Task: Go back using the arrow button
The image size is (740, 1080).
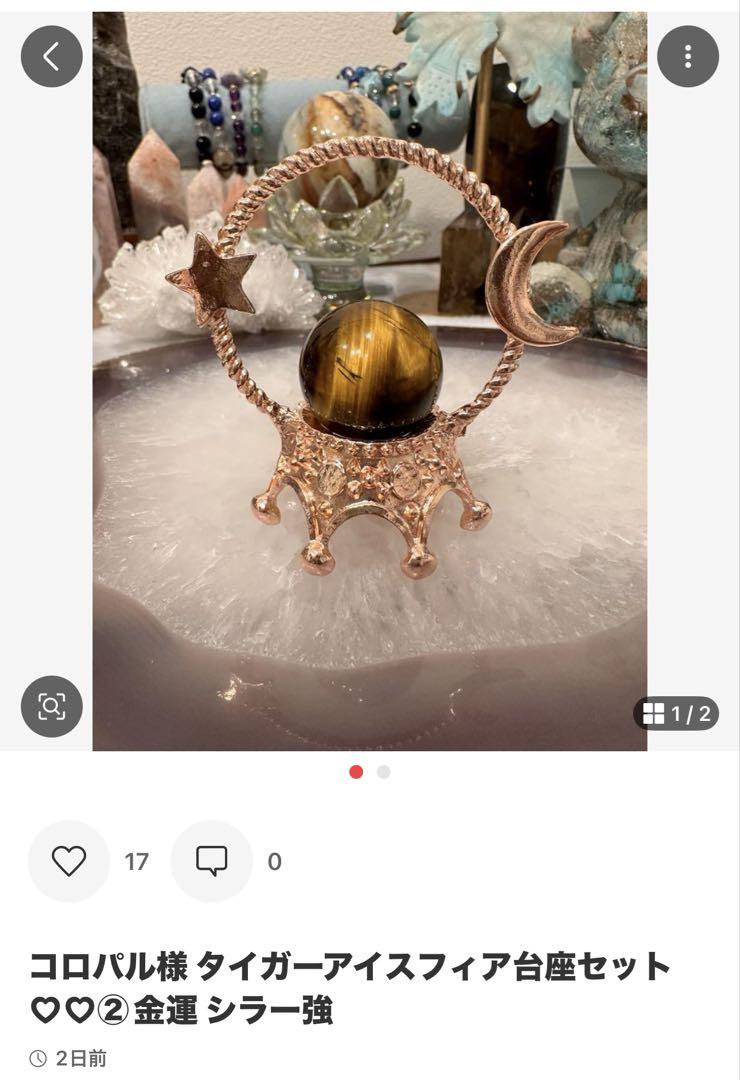Action: 52,56
